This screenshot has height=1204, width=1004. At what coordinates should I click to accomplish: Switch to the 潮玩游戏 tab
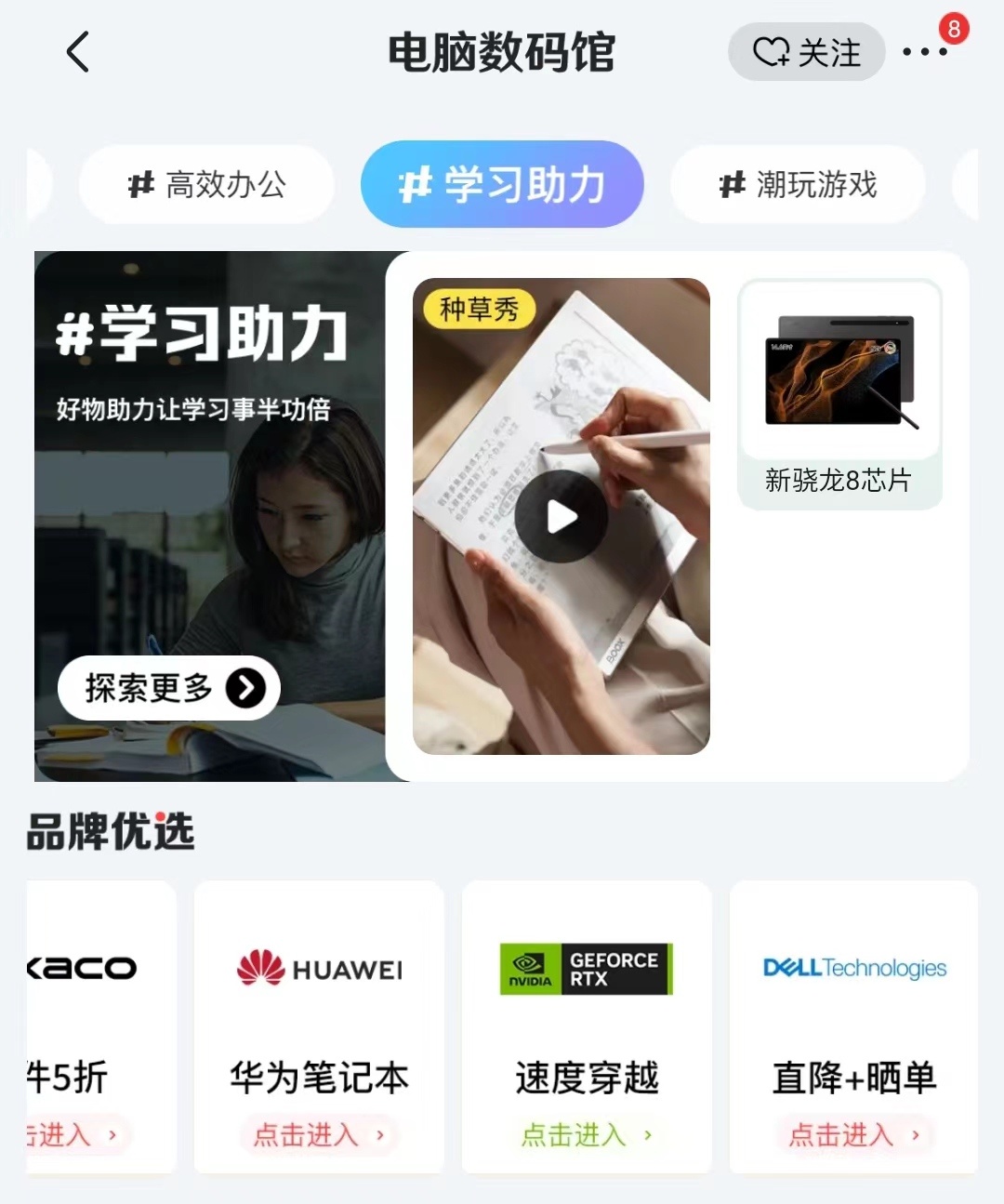pos(798,184)
